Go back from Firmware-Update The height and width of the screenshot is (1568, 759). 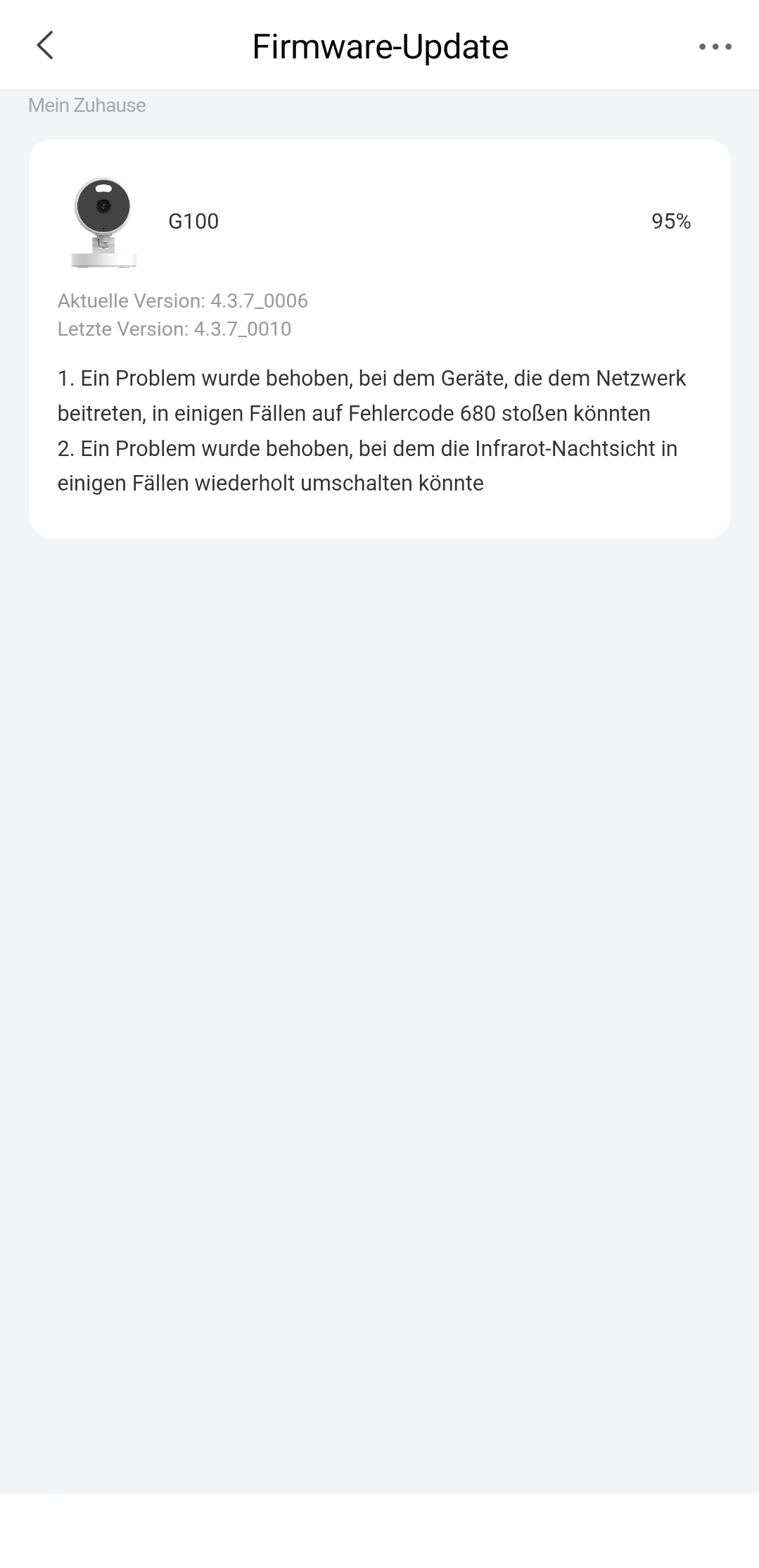[45, 46]
